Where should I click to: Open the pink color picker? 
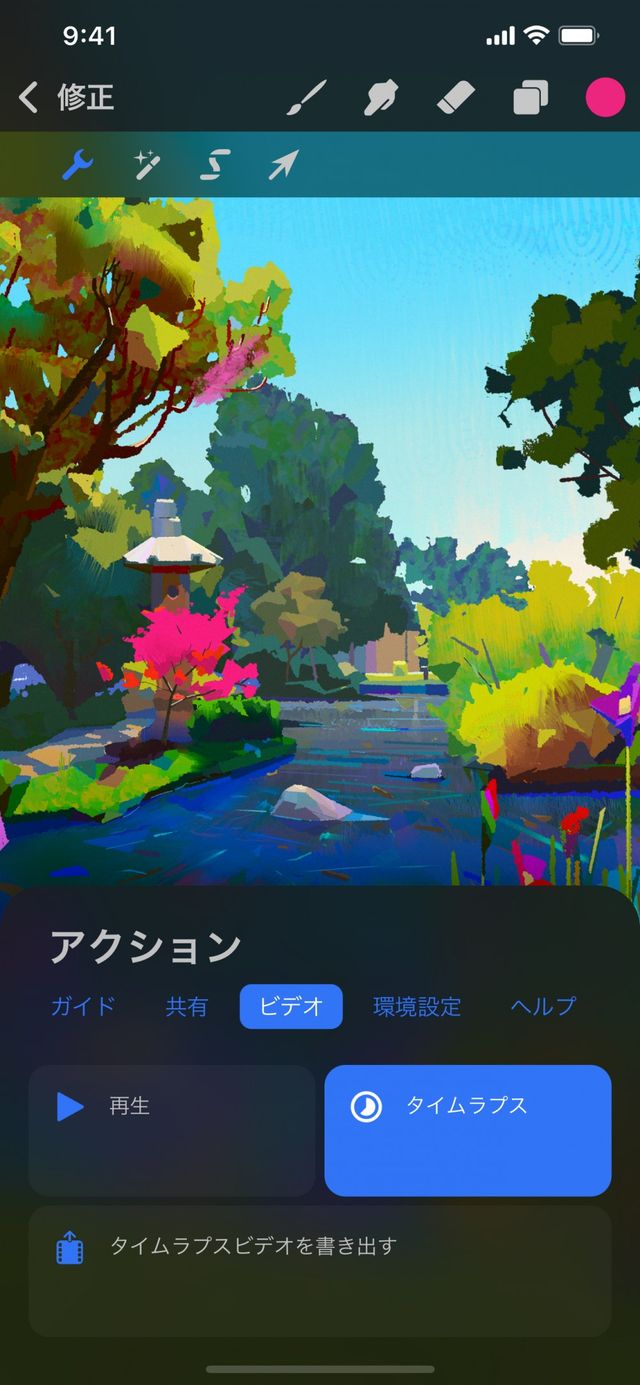(x=605, y=97)
